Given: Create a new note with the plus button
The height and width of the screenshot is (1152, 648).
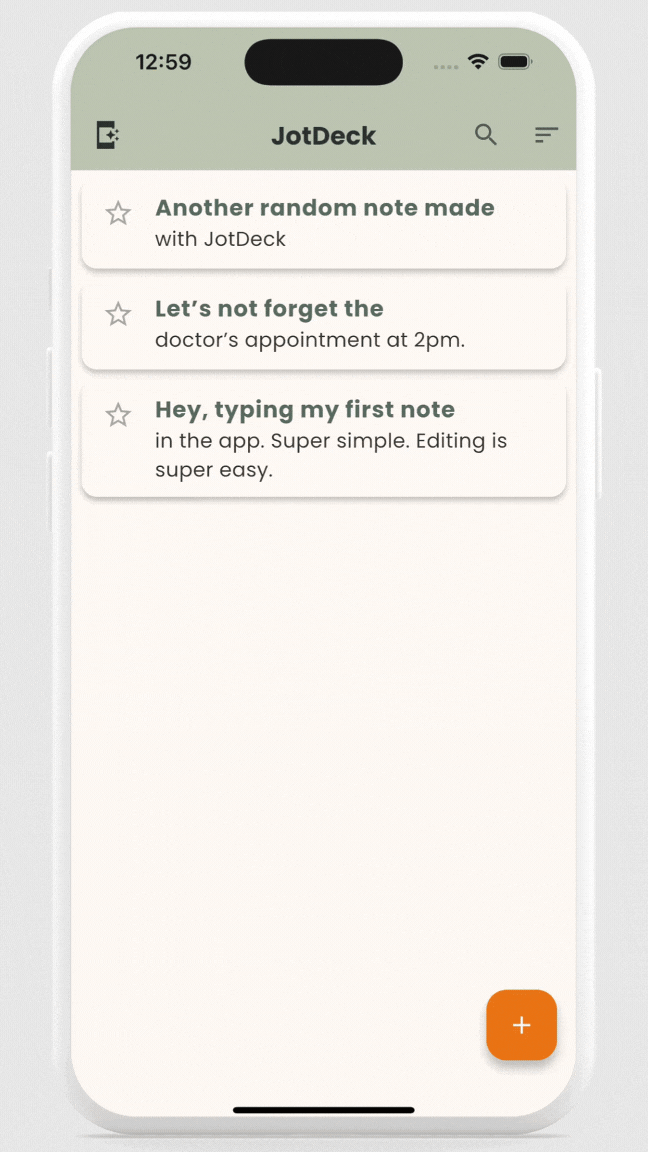Looking at the screenshot, I should pyautogui.click(x=522, y=1025).
